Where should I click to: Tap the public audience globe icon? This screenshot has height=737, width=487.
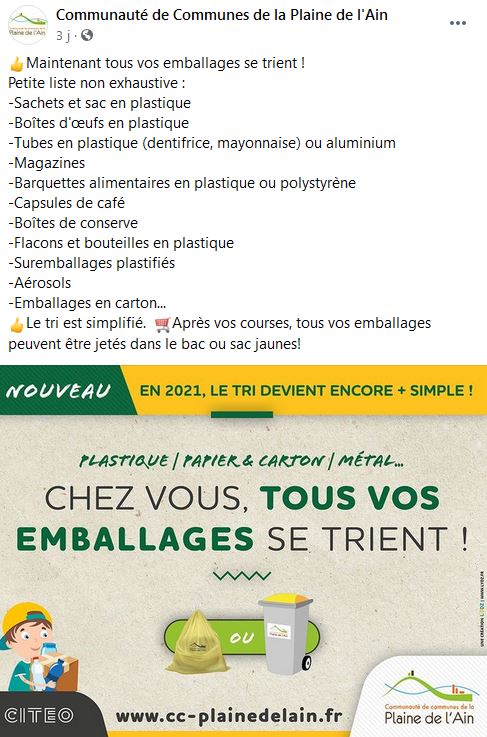(87, 35)
